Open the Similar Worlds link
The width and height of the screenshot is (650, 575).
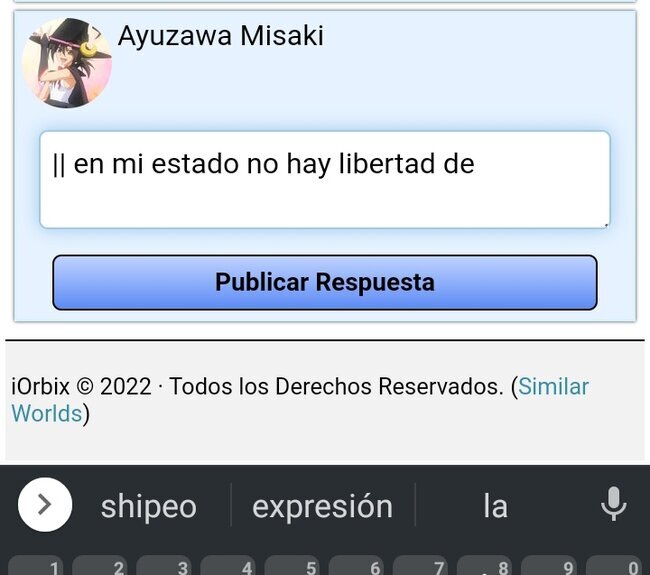coord(552,387)
